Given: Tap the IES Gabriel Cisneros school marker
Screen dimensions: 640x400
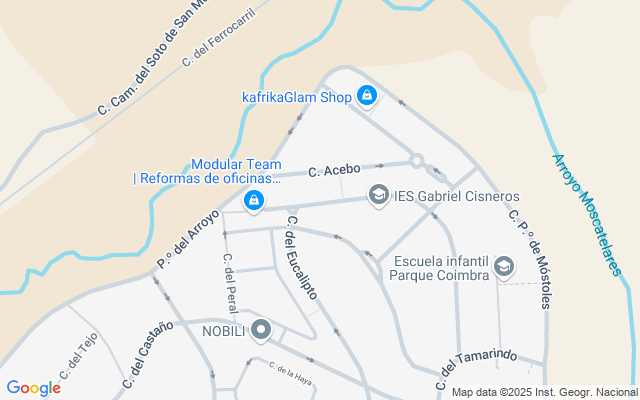Looking at the screenshot, I should tap(378, 194).
